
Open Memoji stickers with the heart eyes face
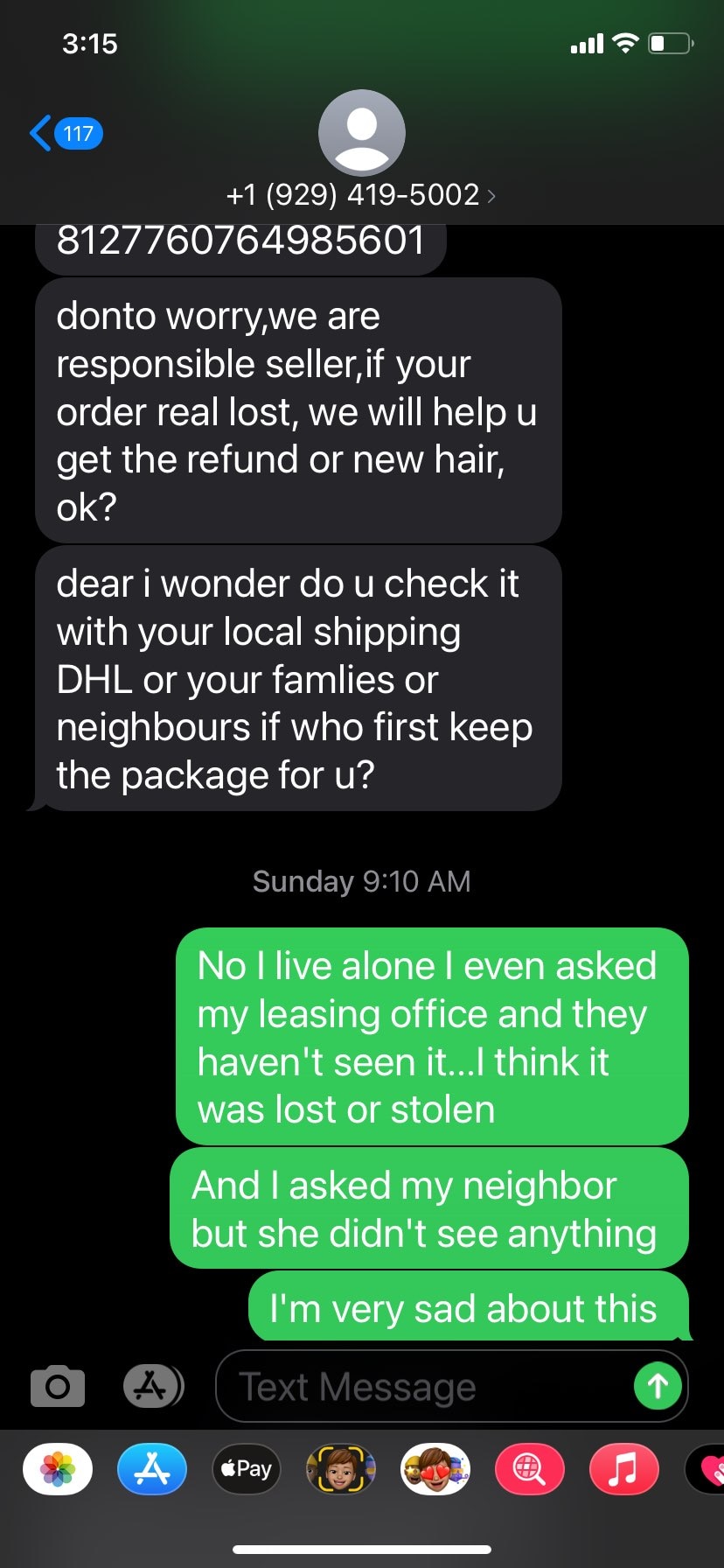(x=435, y=1469)
